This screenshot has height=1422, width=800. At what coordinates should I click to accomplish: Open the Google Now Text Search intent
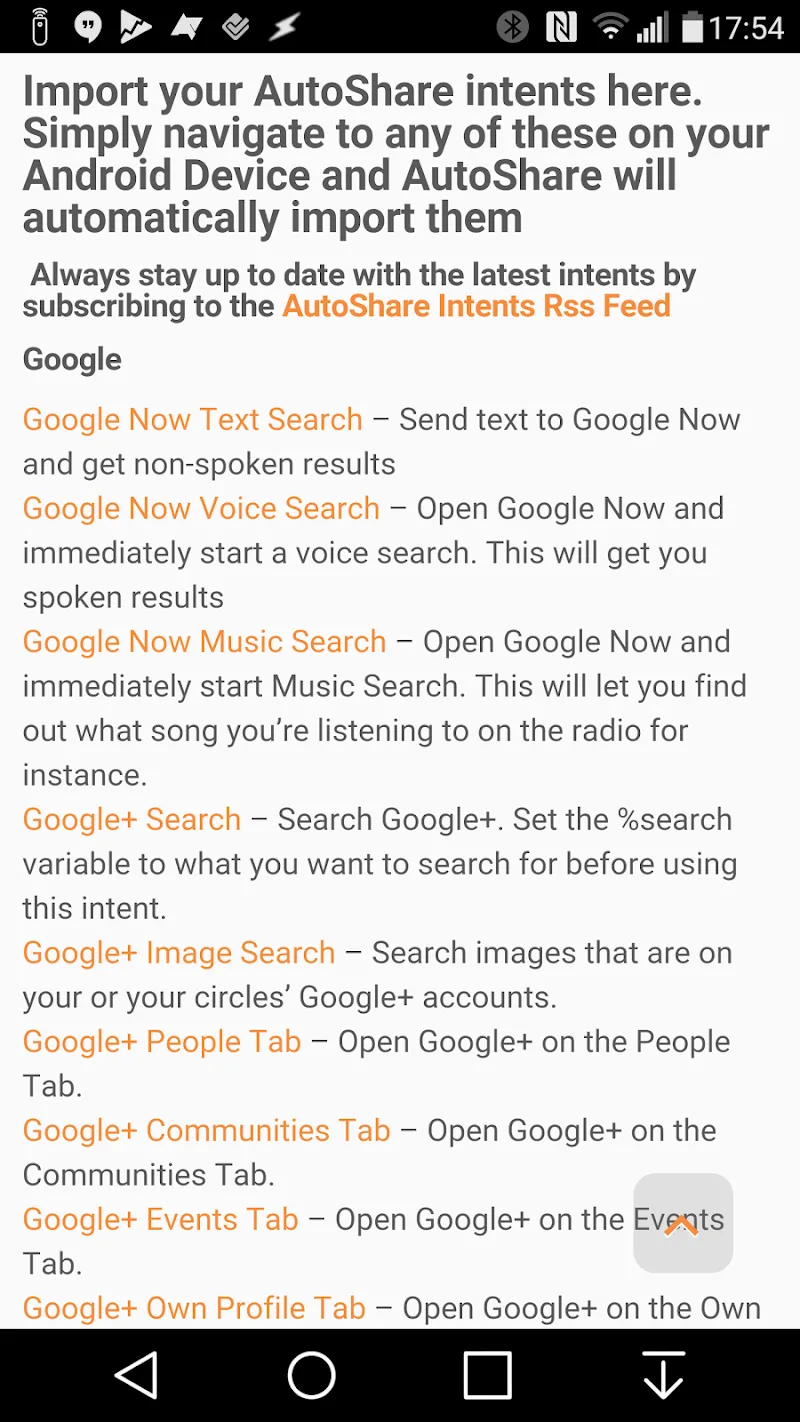tap(192, 419)
